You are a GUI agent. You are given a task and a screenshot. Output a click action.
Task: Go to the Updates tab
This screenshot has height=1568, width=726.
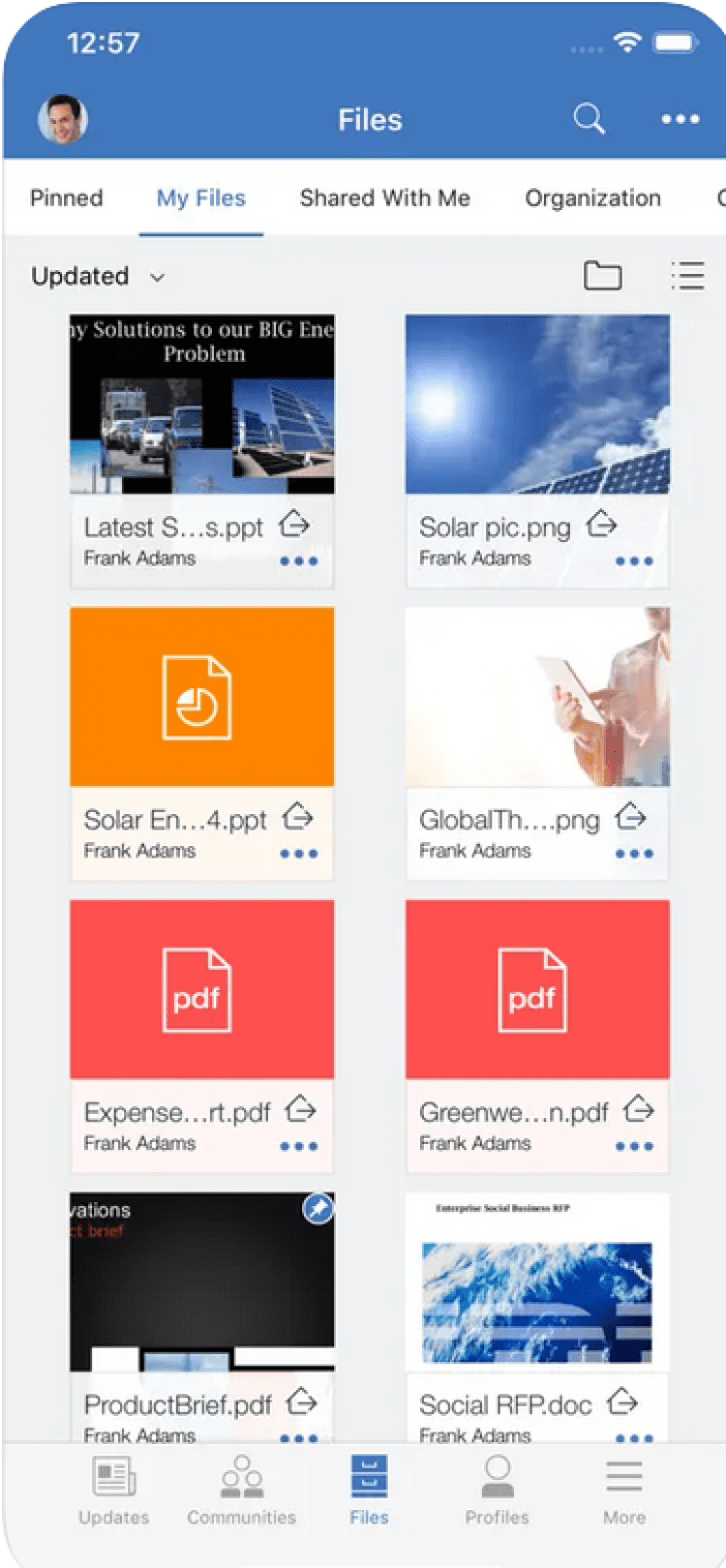113,1491
